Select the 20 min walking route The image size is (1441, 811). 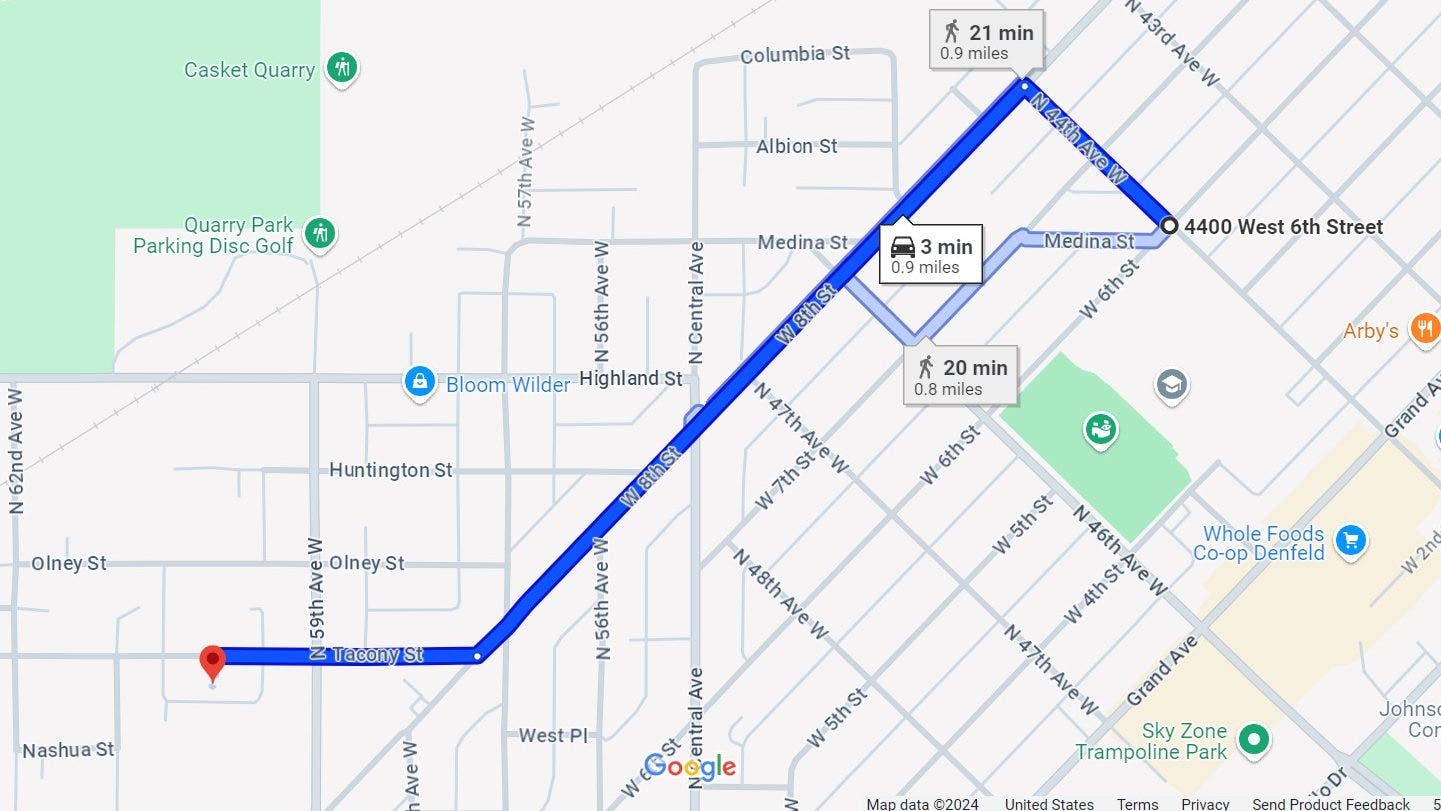(x=960, y=376)
